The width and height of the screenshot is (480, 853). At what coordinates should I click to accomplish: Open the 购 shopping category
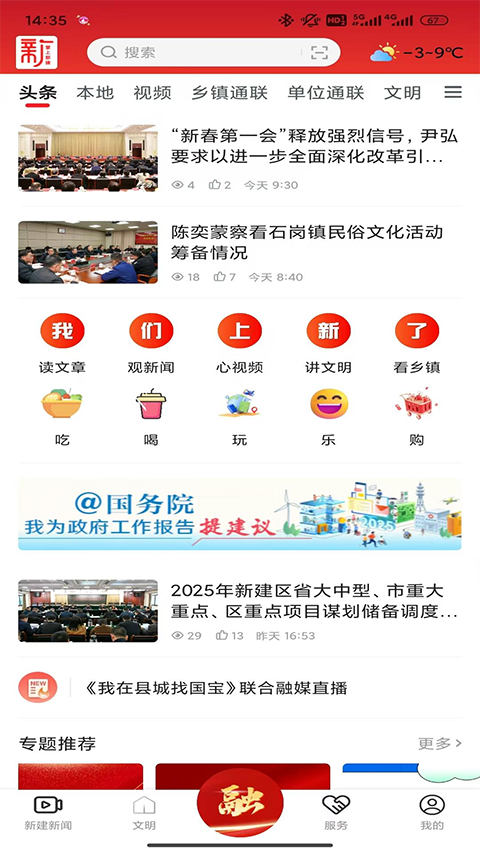pyautogui.click(x=417, y=417)
